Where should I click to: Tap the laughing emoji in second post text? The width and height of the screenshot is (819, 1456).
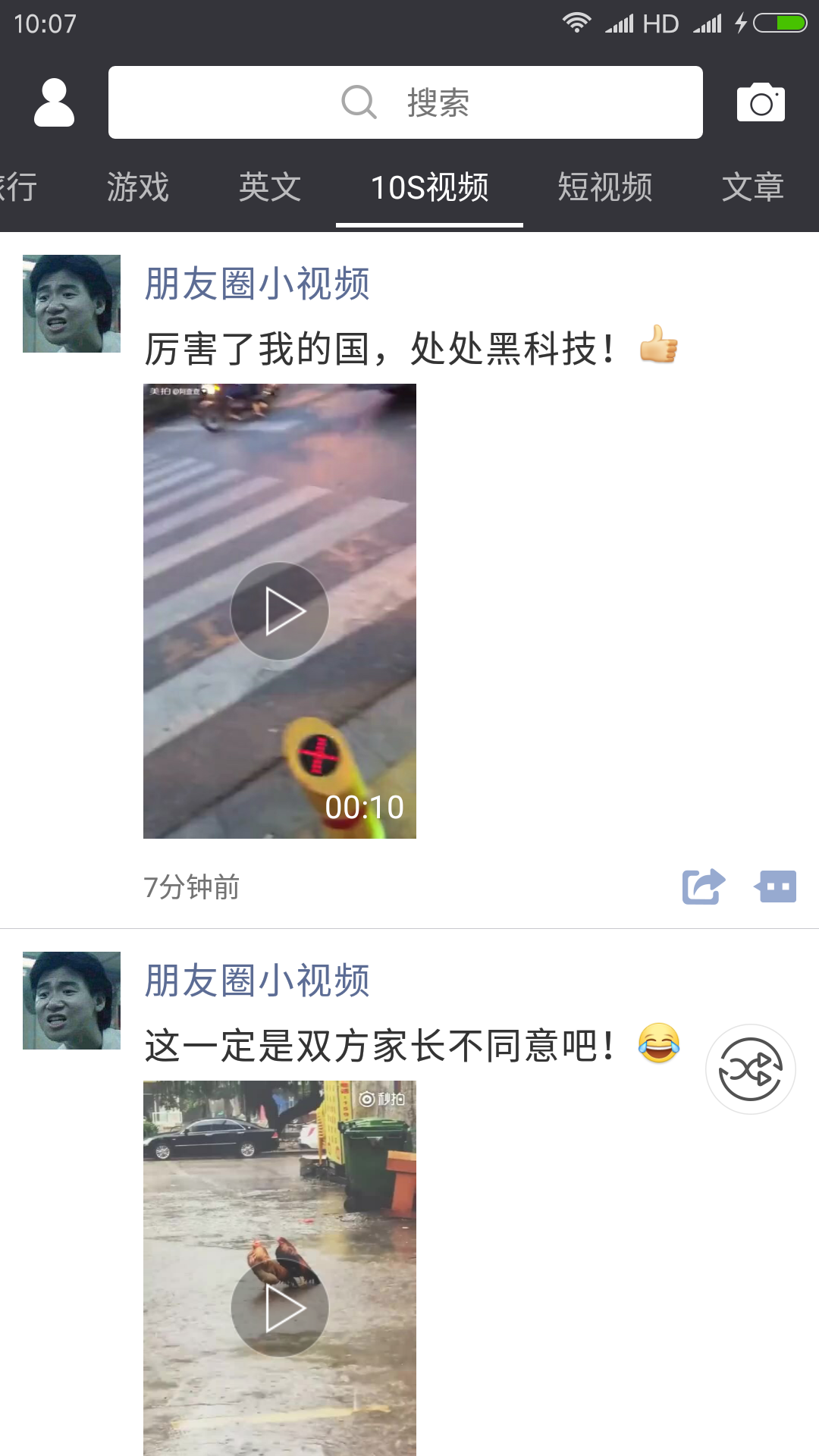point(659,1045)
